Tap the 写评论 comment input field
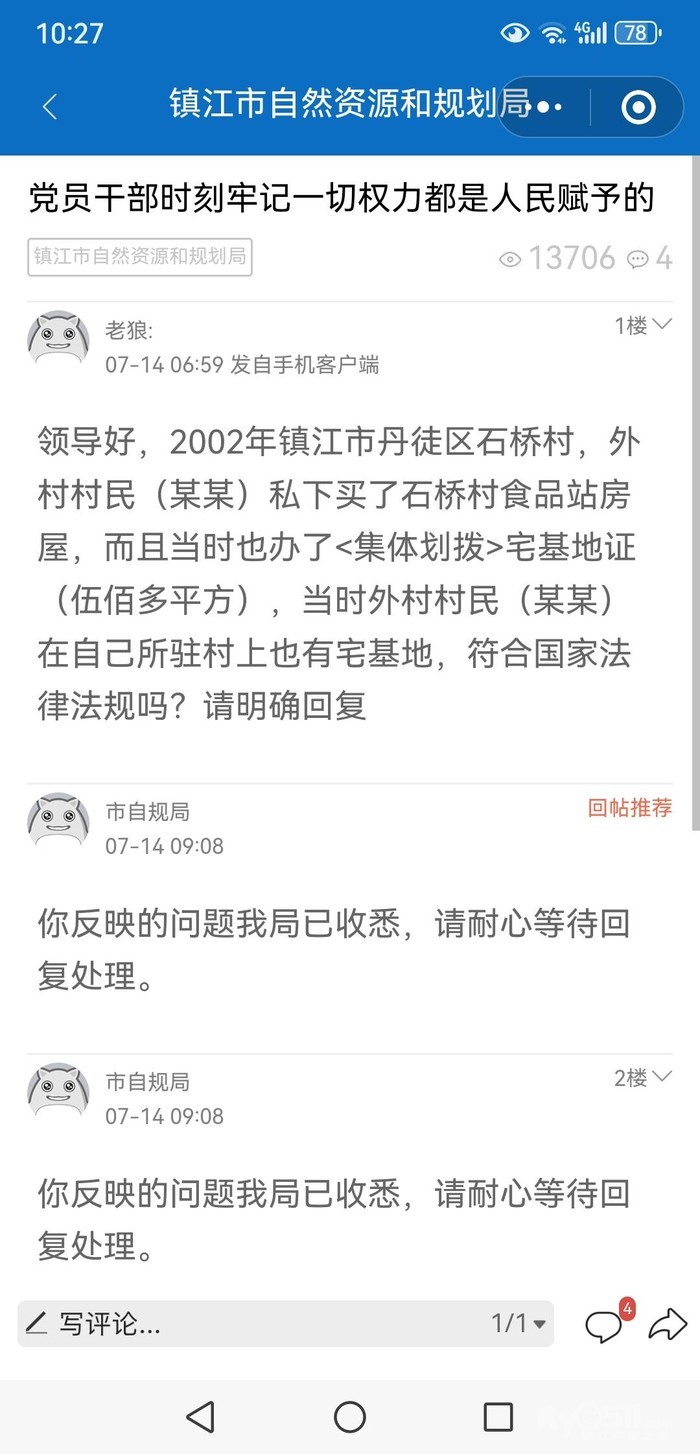 (x=250, y=1324)
